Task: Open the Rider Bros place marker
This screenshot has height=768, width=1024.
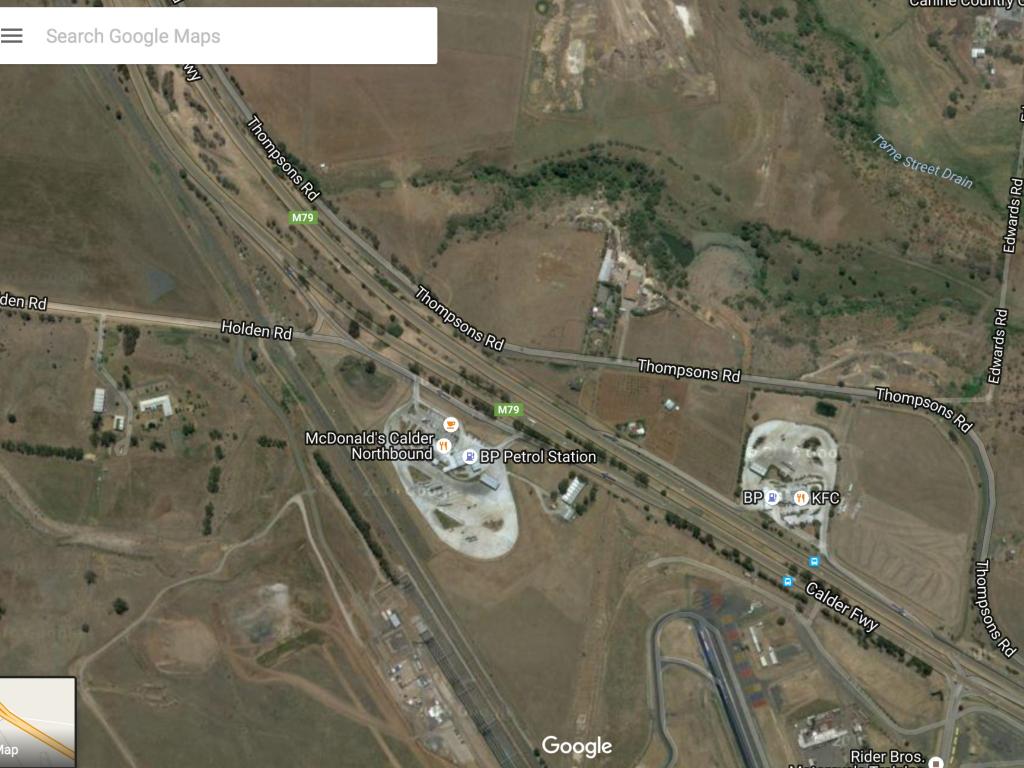Action: (x=936, y=761)
